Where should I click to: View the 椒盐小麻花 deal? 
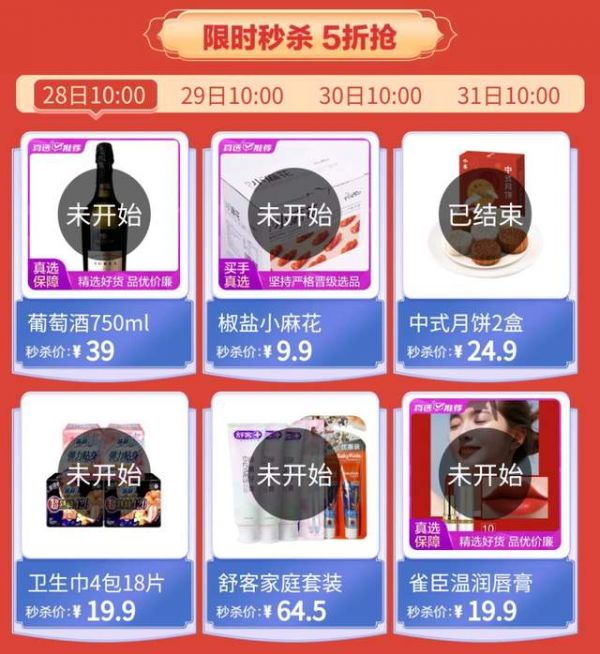[295, 250]
